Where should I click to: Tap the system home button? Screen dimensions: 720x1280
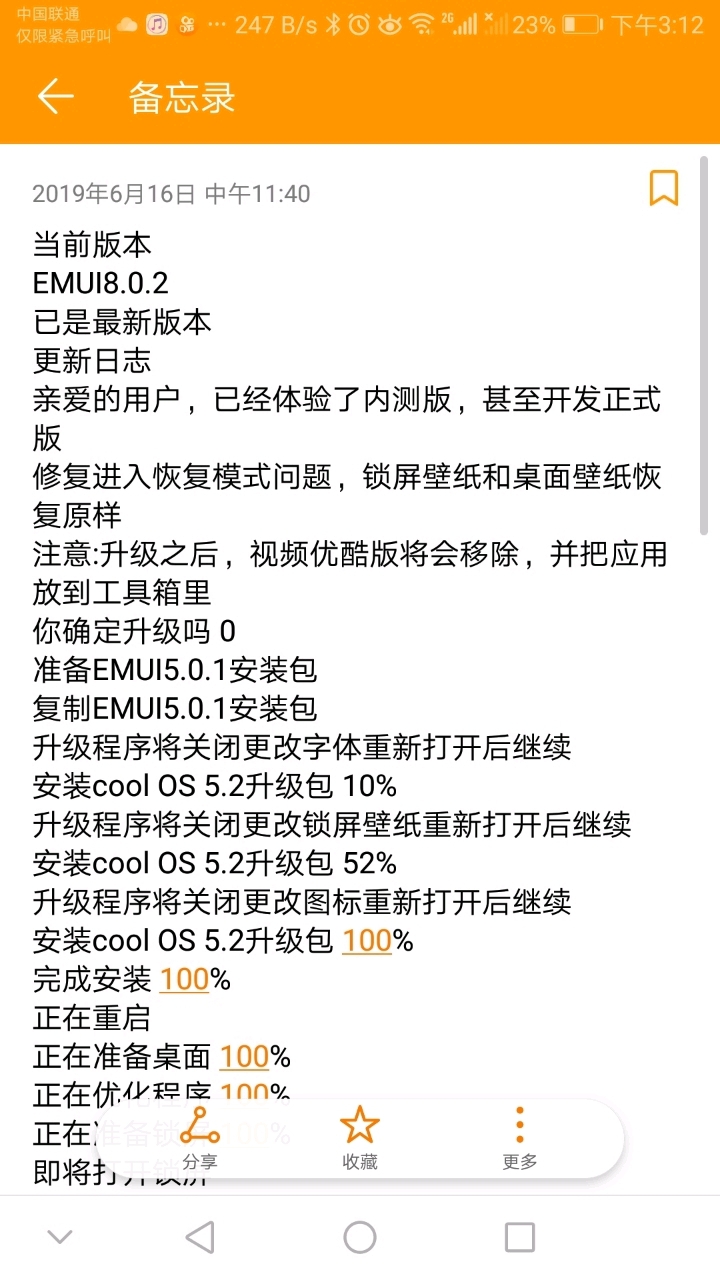click(x=360, y=1237)
